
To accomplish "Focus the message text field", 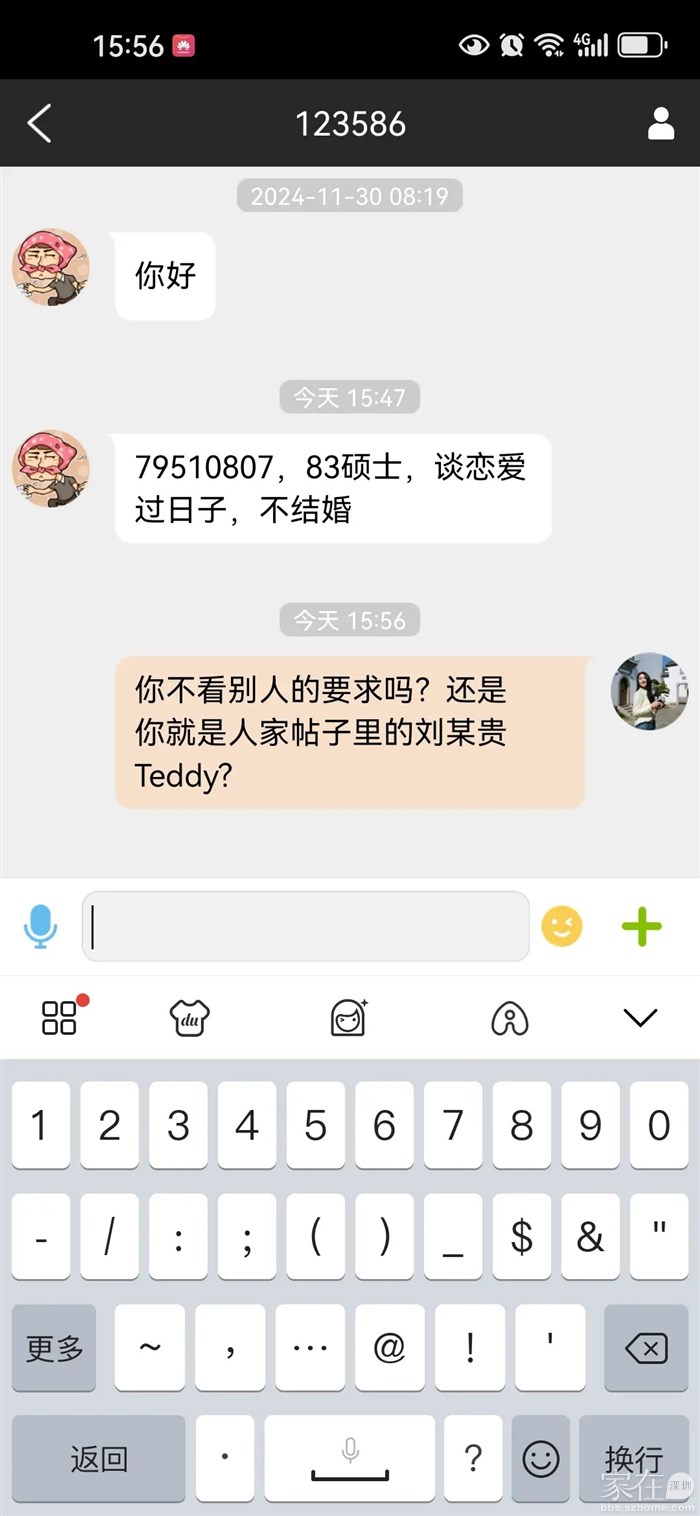I will click(x=305, y=927).
